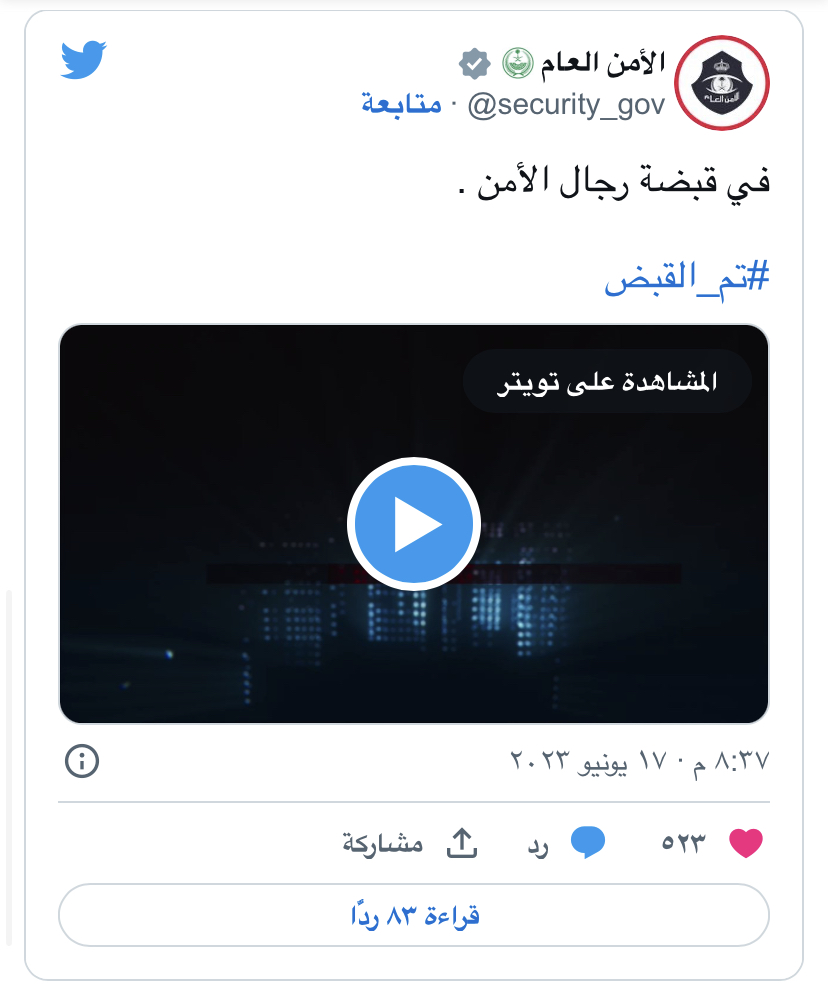Tap المشاهدة على تويتر to watch on Twitter
Image resolution: width=828 pixels, height=998 pixels.
pyautogui.click(x=607, y=381)
